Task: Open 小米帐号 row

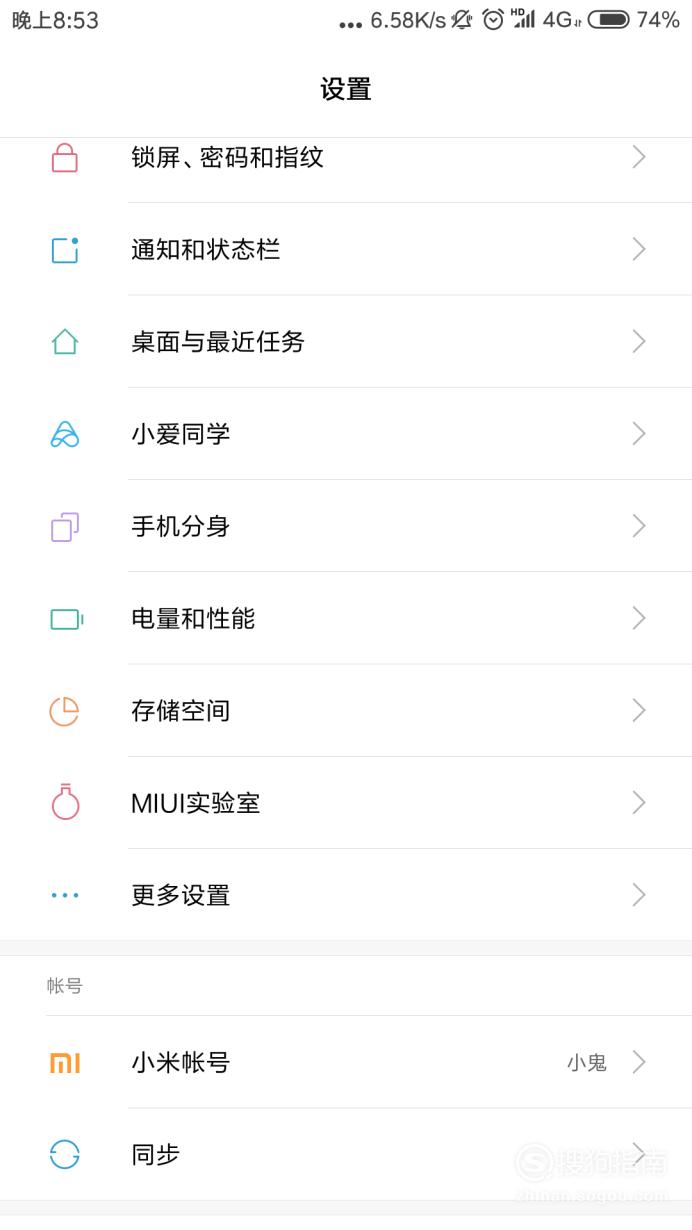Action: tap(346, 1062)
